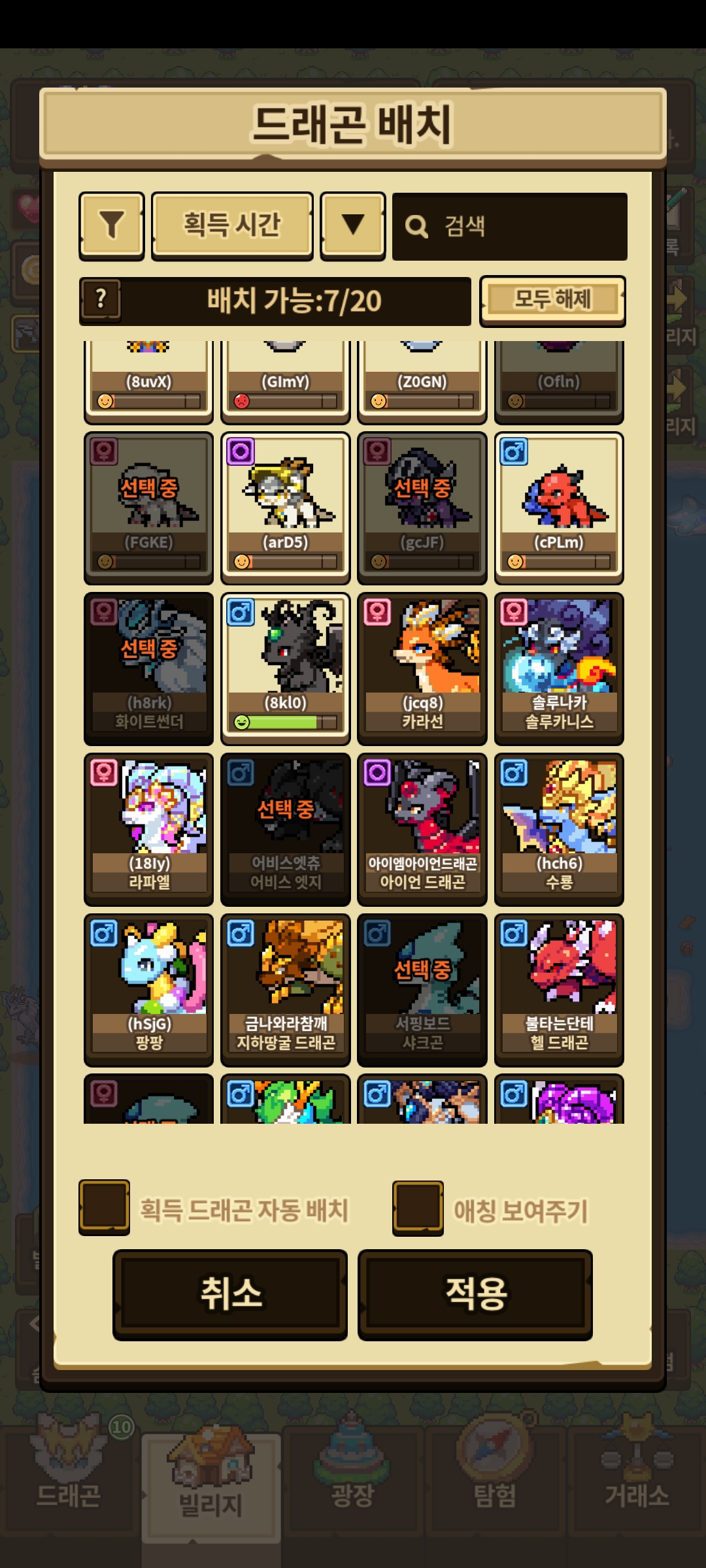
Task: Pick the 카라선 dragon (jcq8)
Action: coord(422,668)
